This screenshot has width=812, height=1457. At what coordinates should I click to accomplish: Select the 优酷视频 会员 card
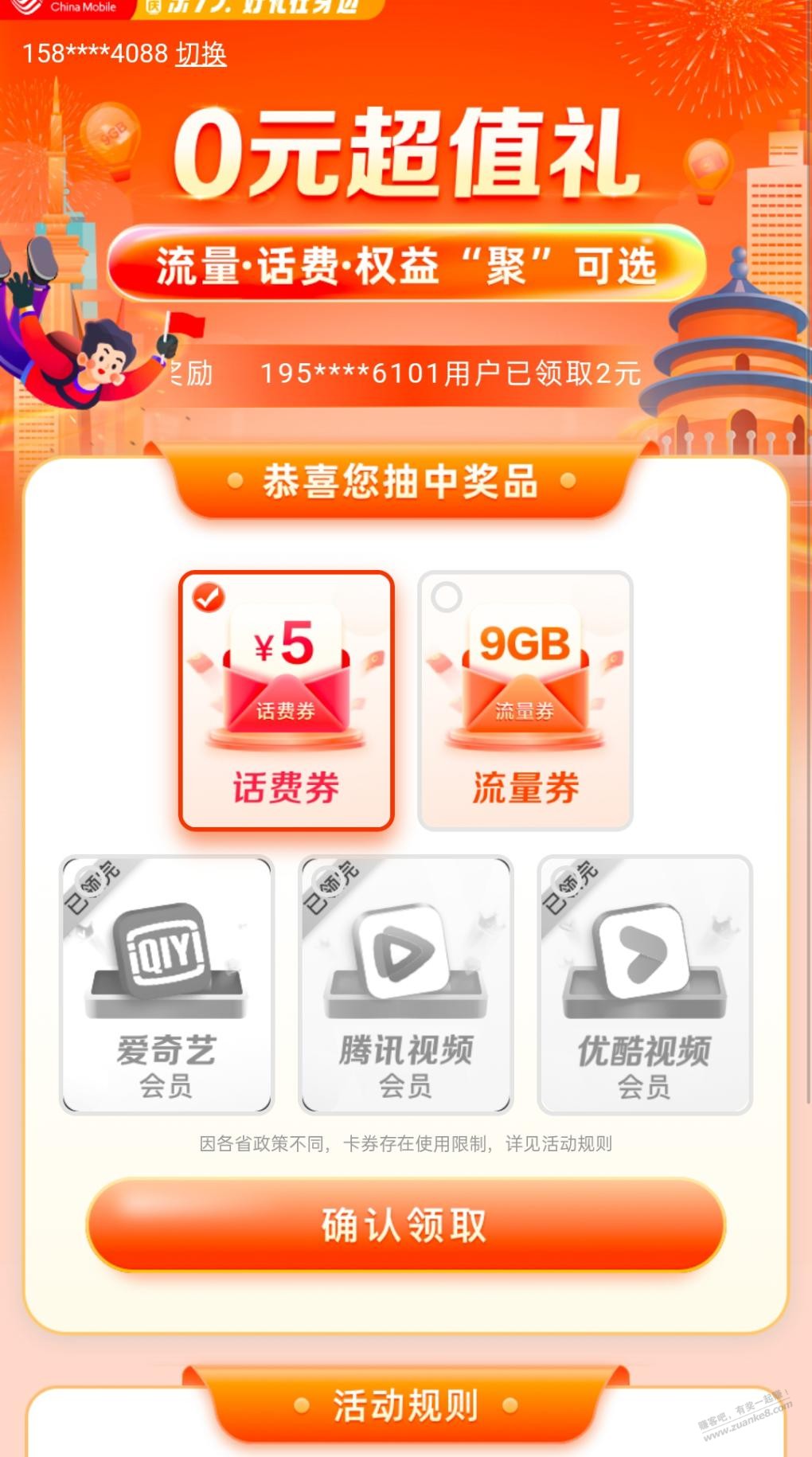click(x=645, y=984)
